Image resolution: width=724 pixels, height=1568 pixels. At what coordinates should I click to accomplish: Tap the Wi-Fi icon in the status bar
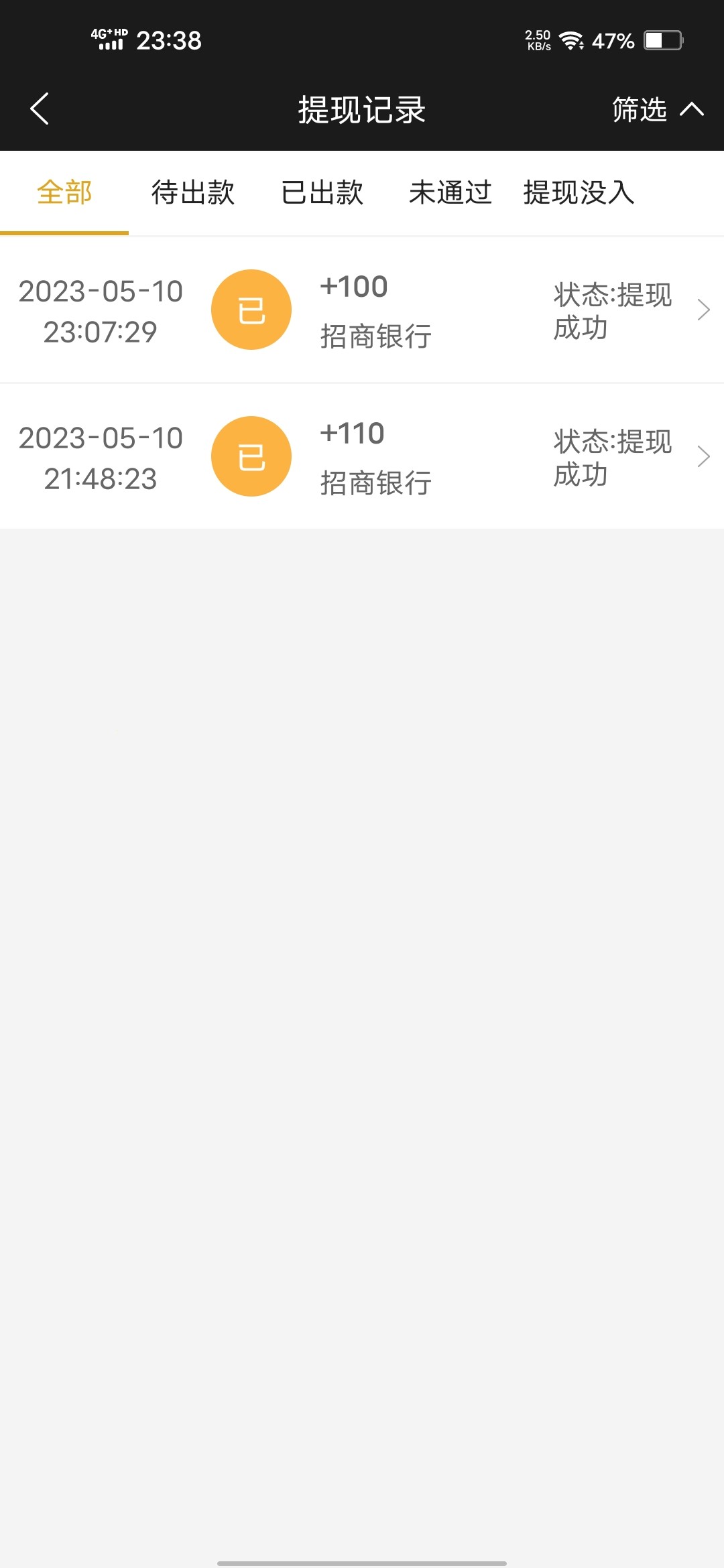(x=570, y=39)
